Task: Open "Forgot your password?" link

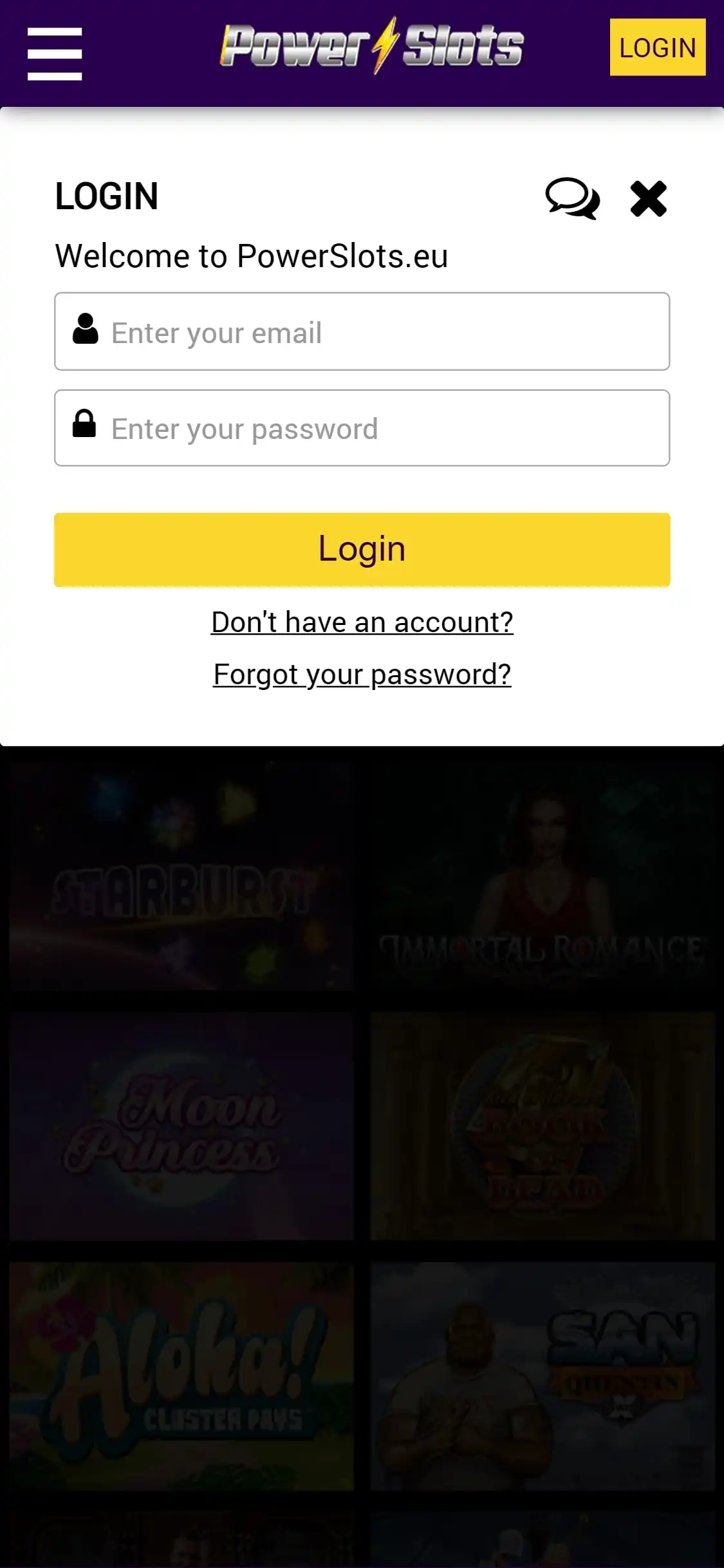Action: (x=362, y=675)
